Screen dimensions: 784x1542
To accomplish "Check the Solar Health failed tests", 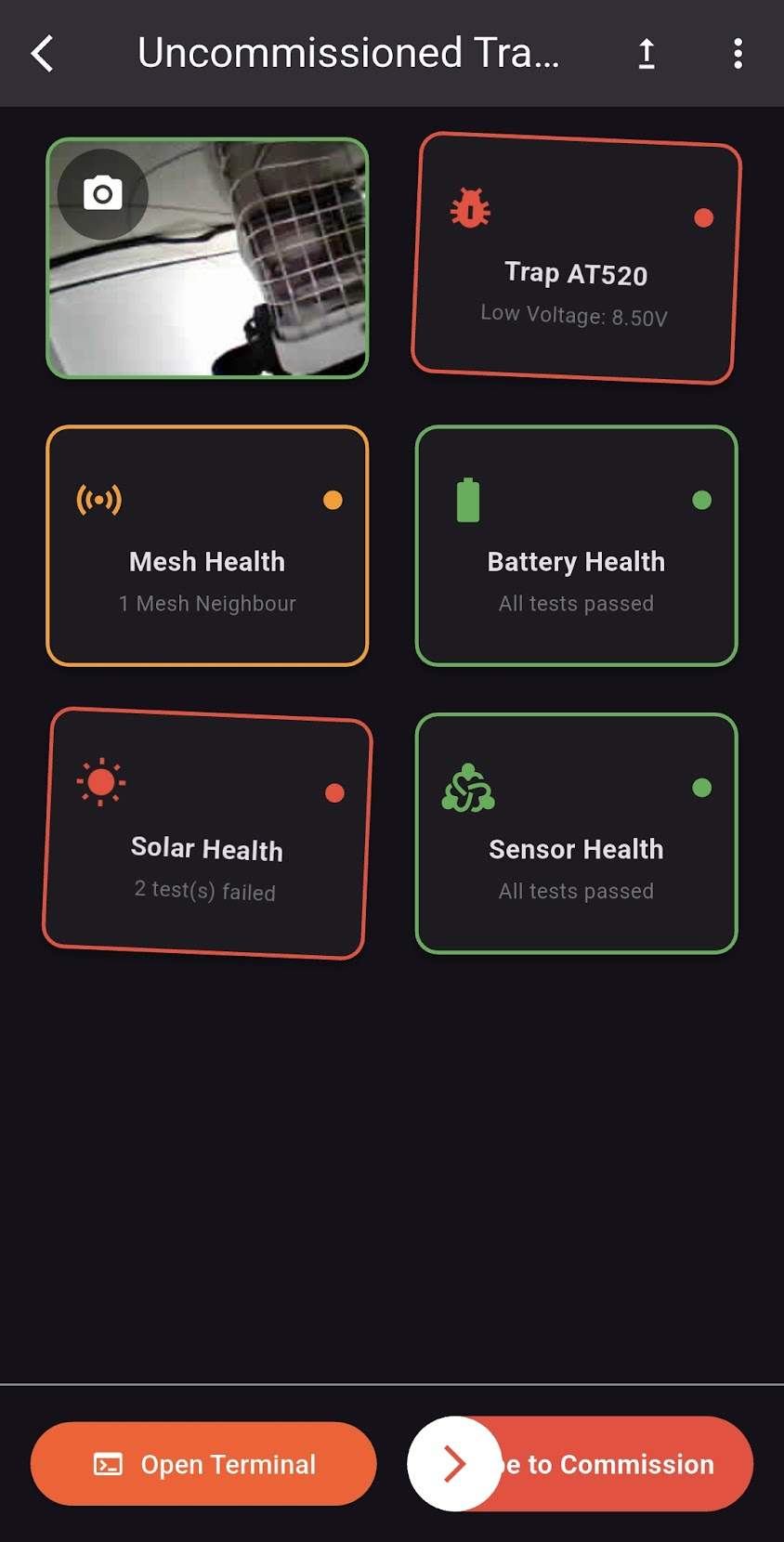I will tap(207, 833).
